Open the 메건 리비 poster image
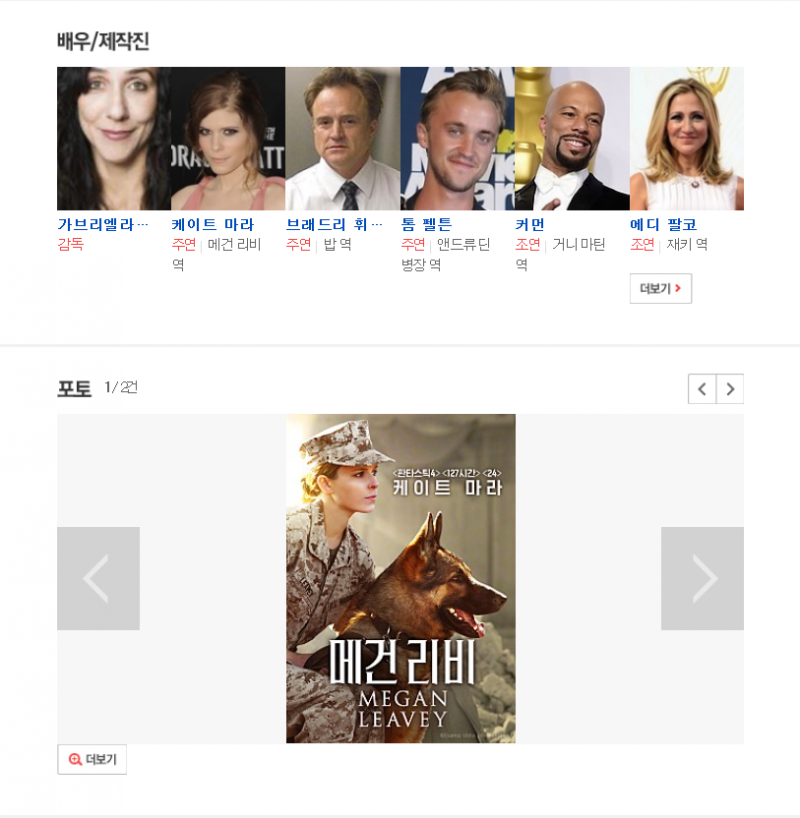 pos(400,578)
